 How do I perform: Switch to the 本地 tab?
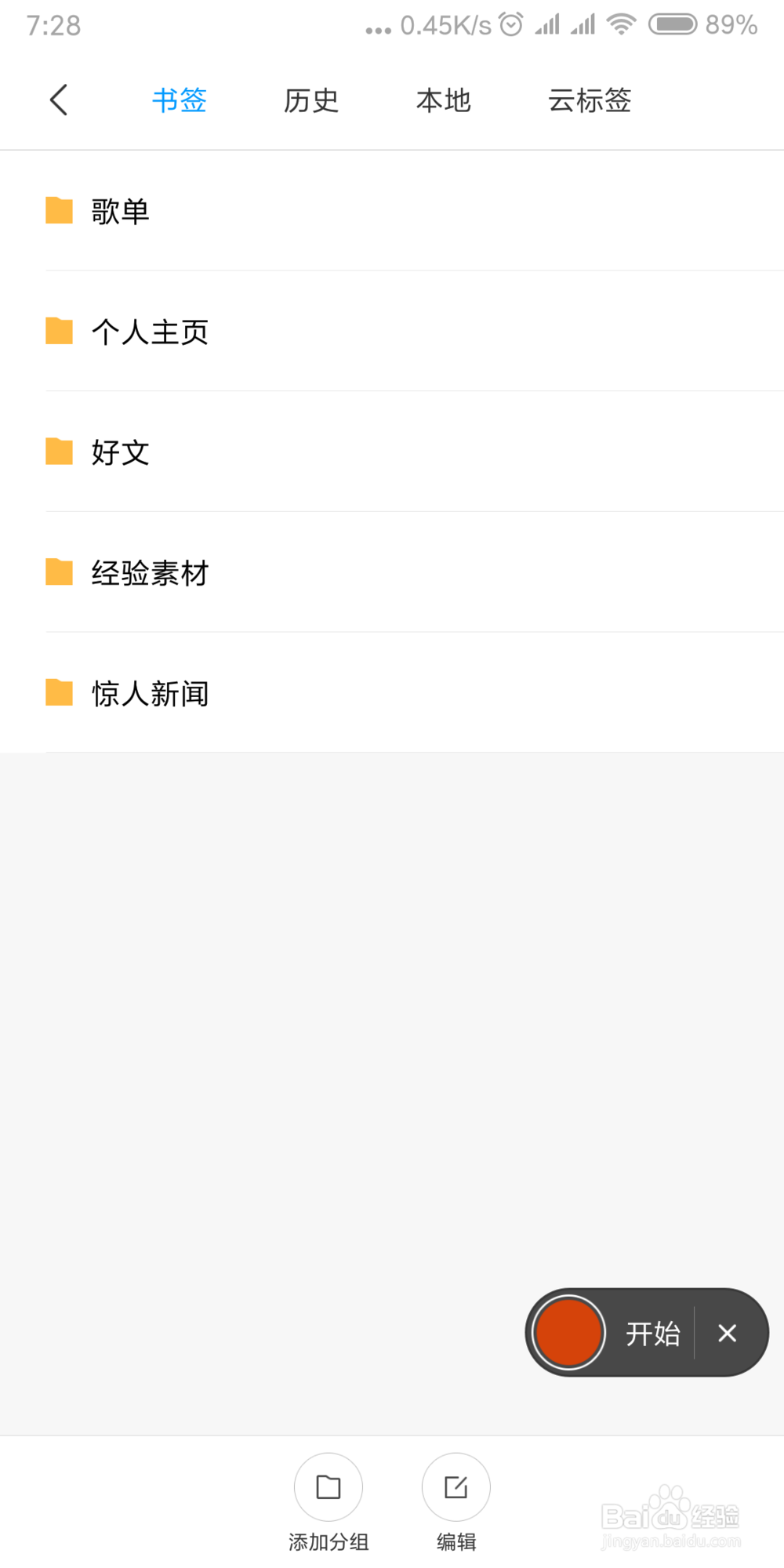(x=443, y=100)
